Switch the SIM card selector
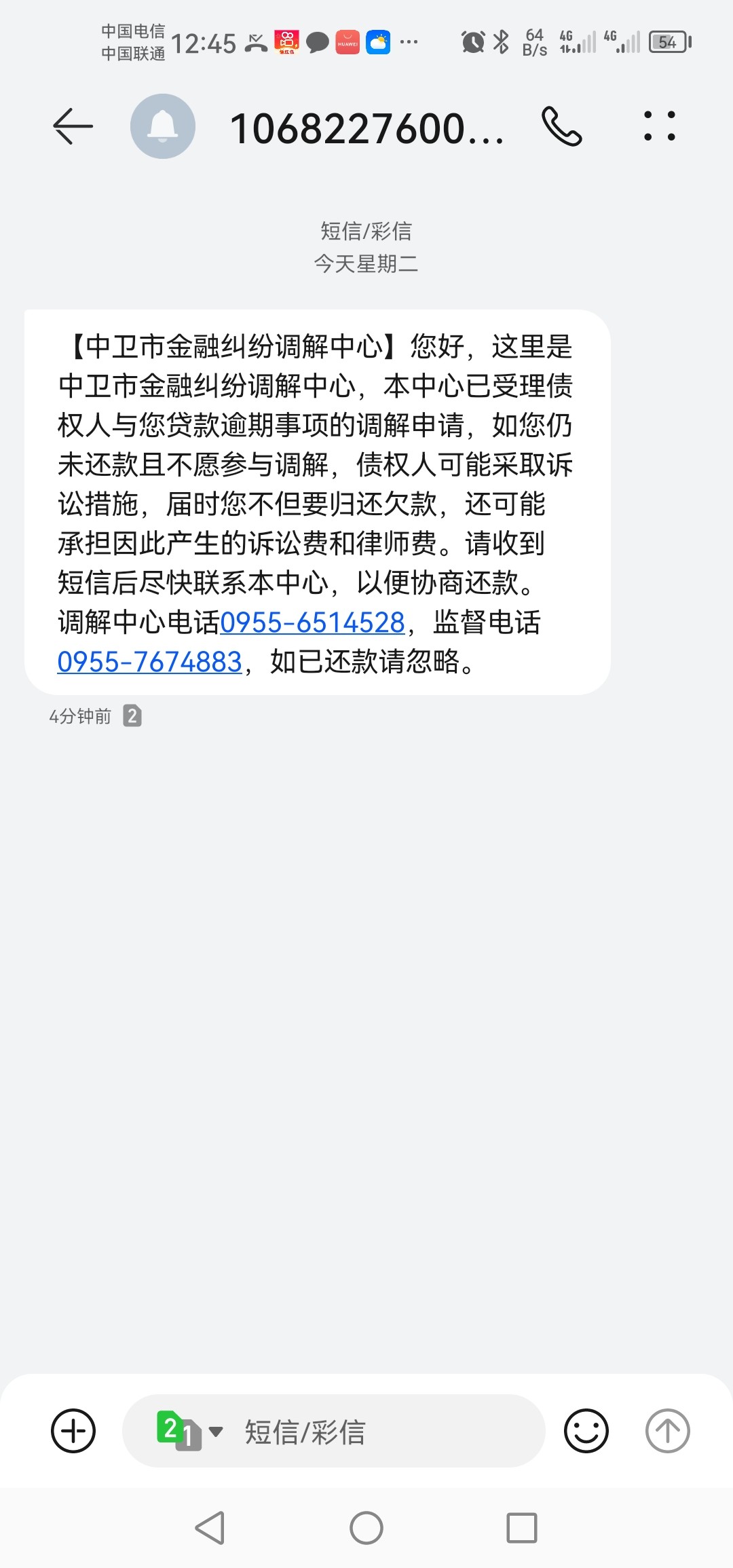 click(x=189, y=1431)
